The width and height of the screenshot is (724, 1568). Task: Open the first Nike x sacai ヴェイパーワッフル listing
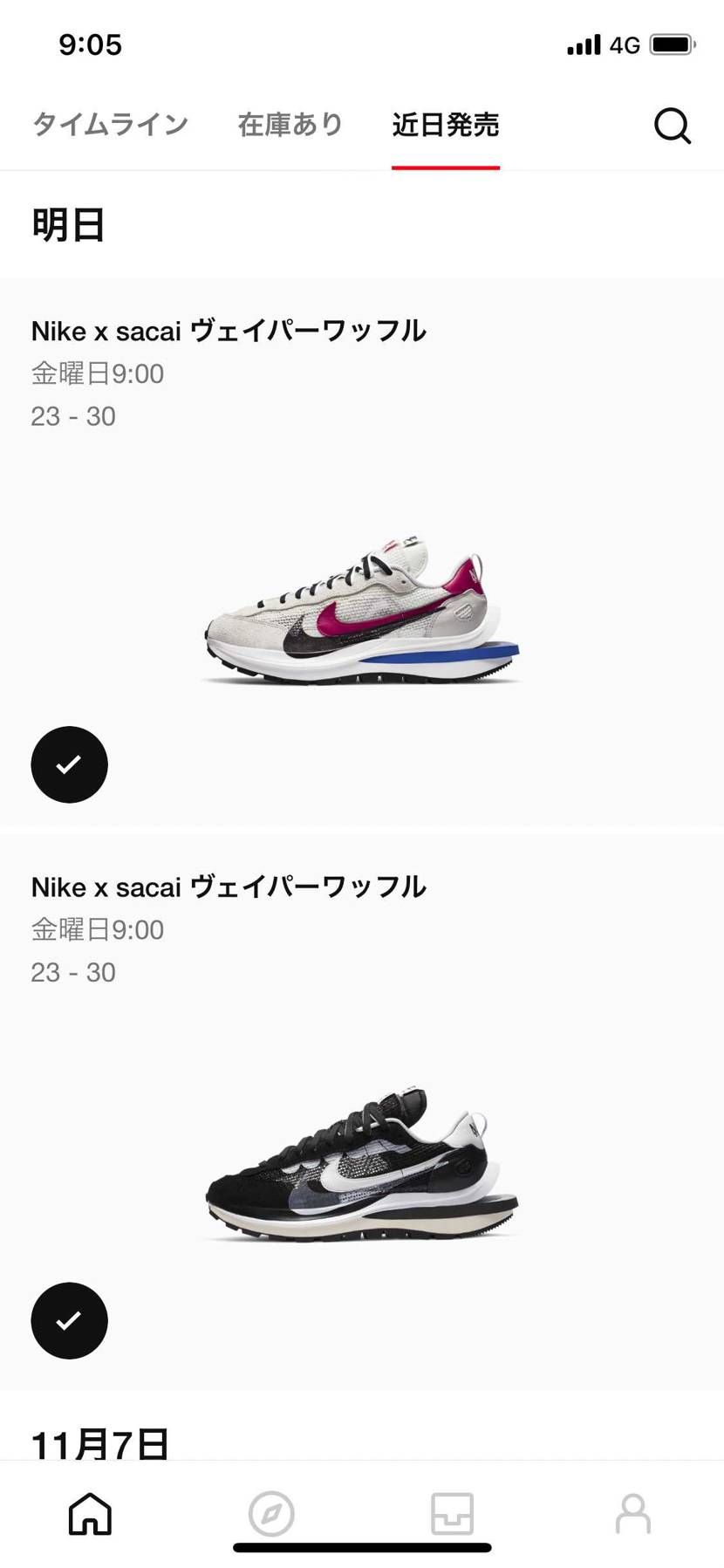(229, 331)
